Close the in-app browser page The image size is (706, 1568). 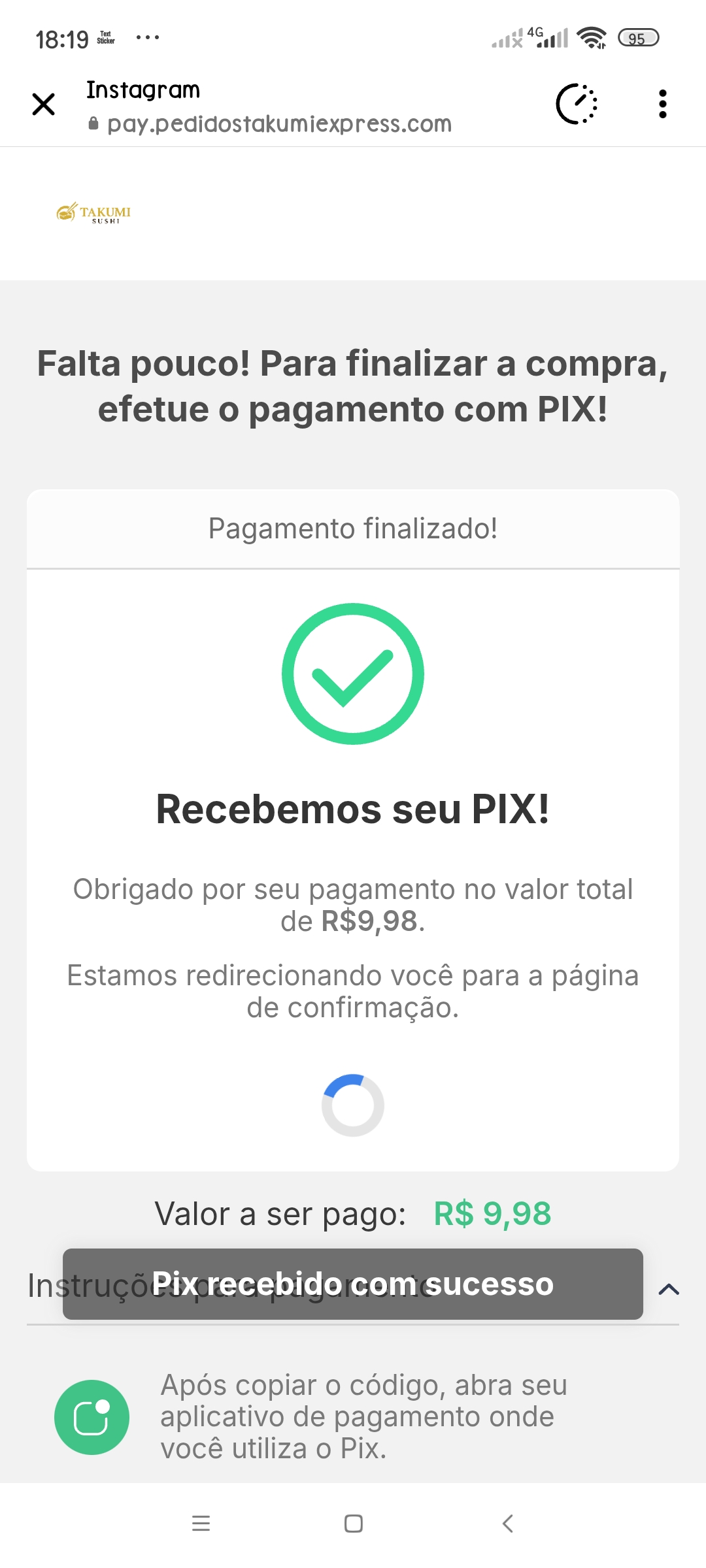tap(44, 104)
